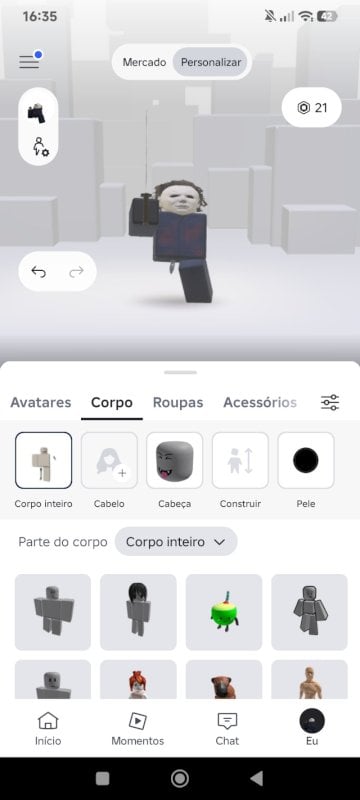This screenshot has height=800, width=360.
Task: Go to the Início tab
Action: click(x=48, y=730)
